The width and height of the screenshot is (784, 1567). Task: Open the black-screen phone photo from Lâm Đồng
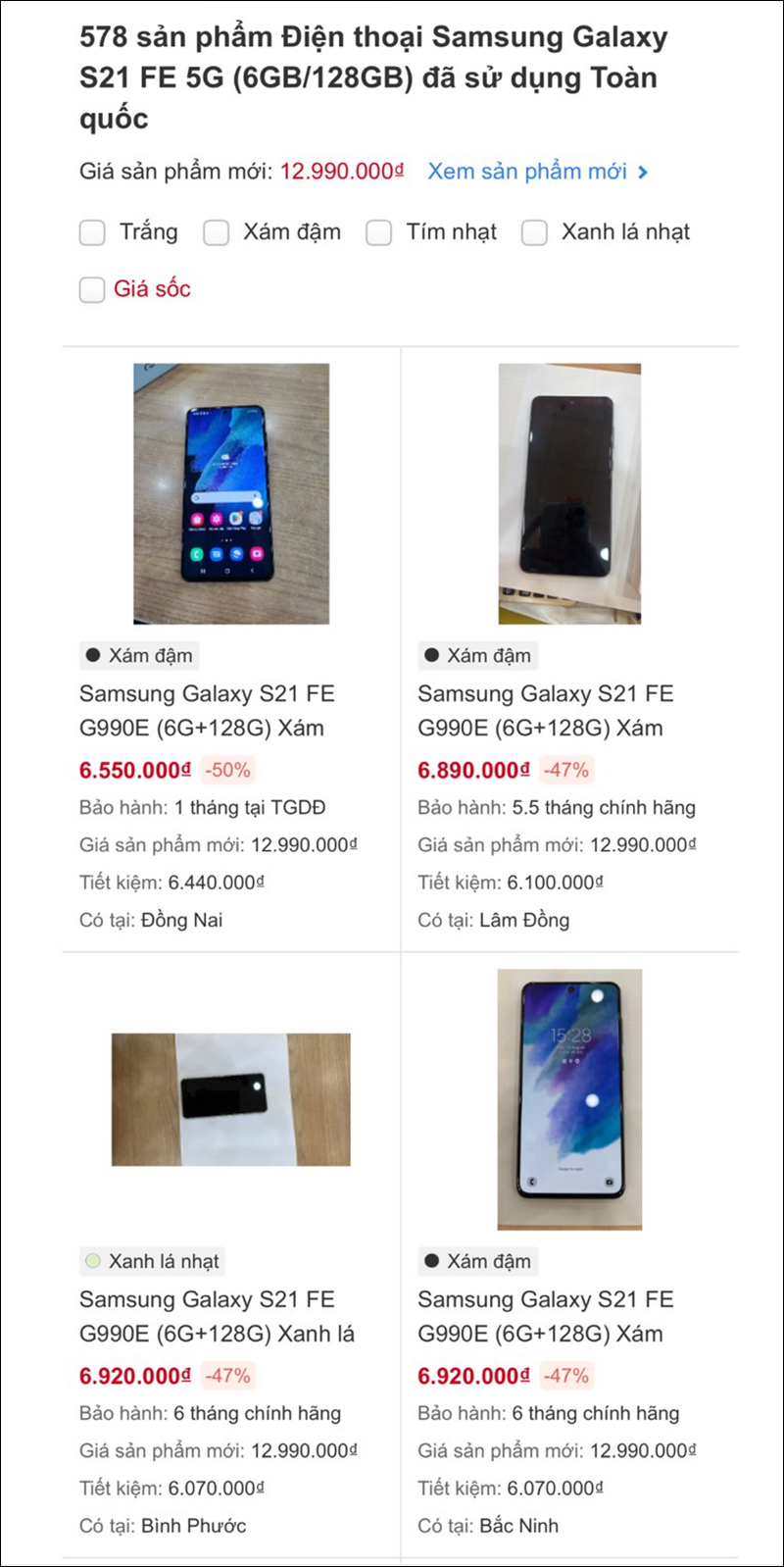(x=571, y=490)
